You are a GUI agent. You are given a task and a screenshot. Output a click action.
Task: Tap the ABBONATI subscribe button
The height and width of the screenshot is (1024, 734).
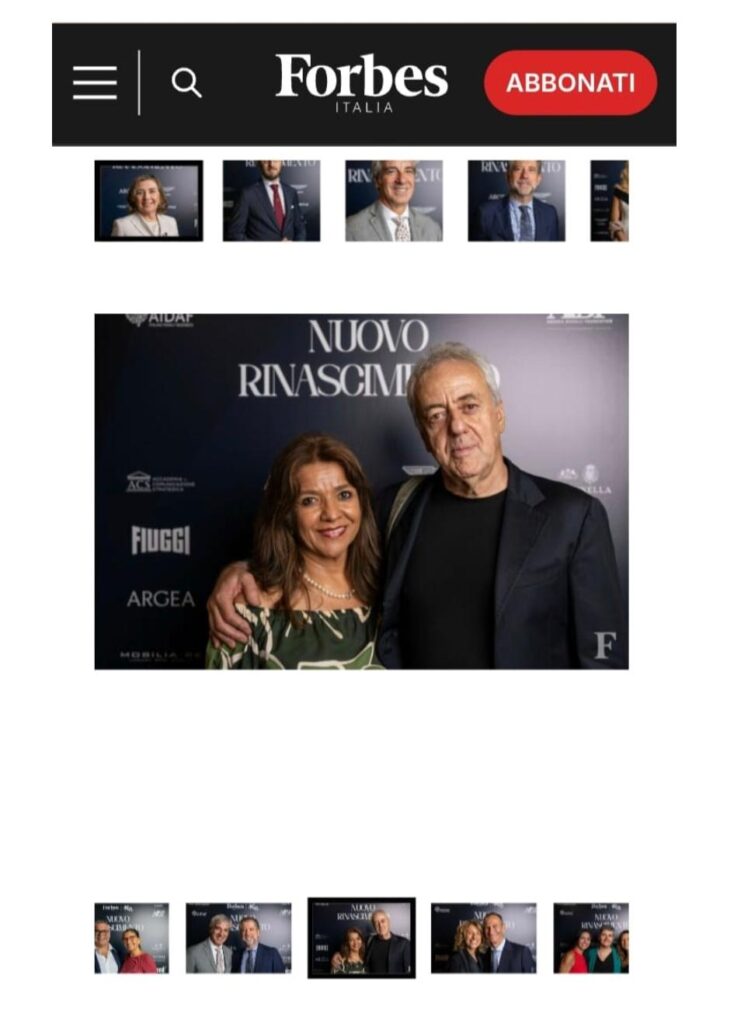(x=570, y=83)
